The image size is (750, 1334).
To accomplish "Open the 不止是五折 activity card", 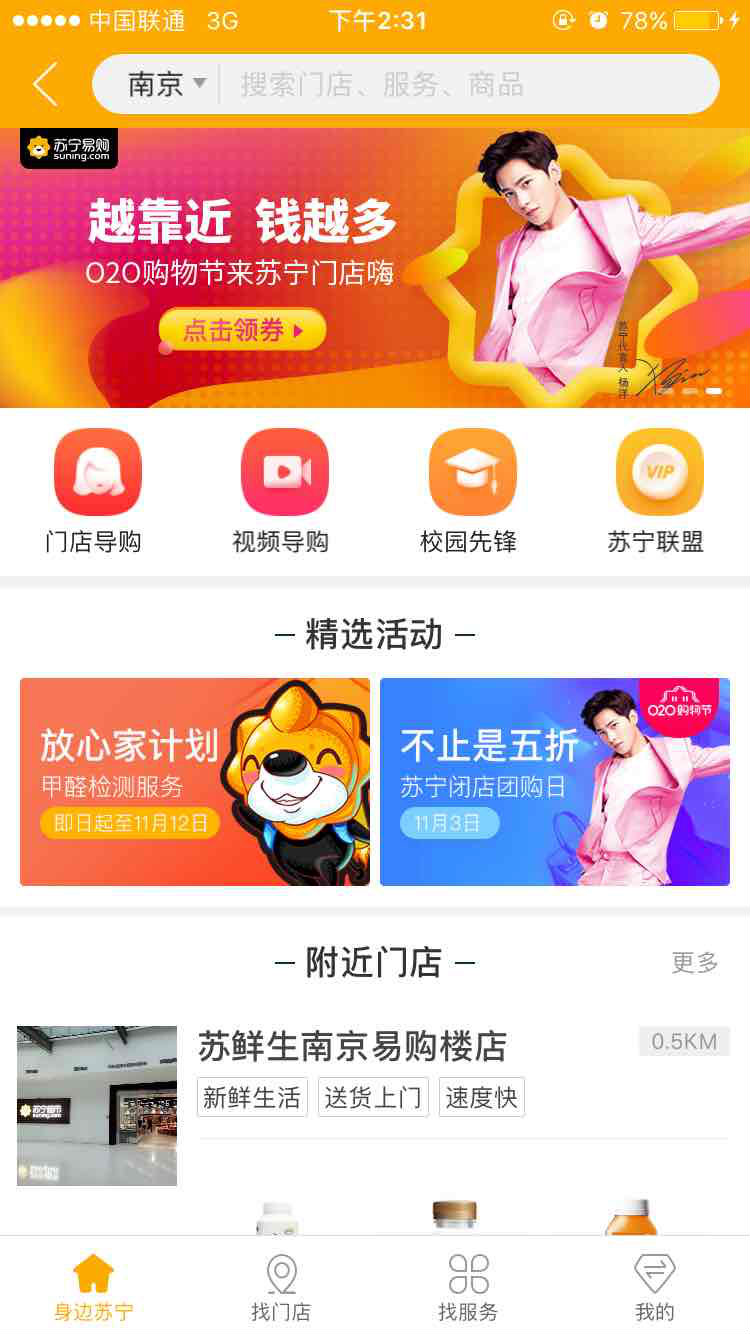I will [555, 781].
